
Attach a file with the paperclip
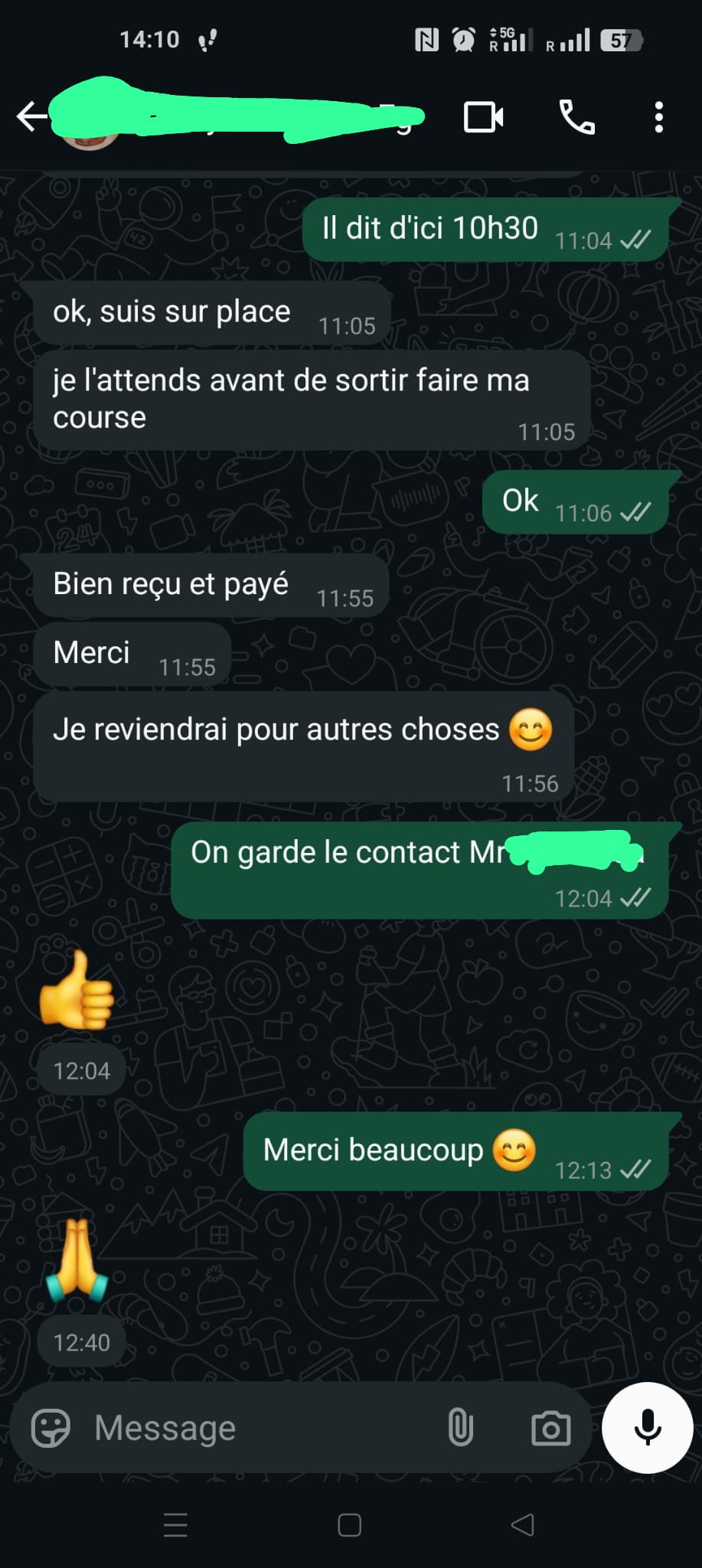click(460, 1428)
